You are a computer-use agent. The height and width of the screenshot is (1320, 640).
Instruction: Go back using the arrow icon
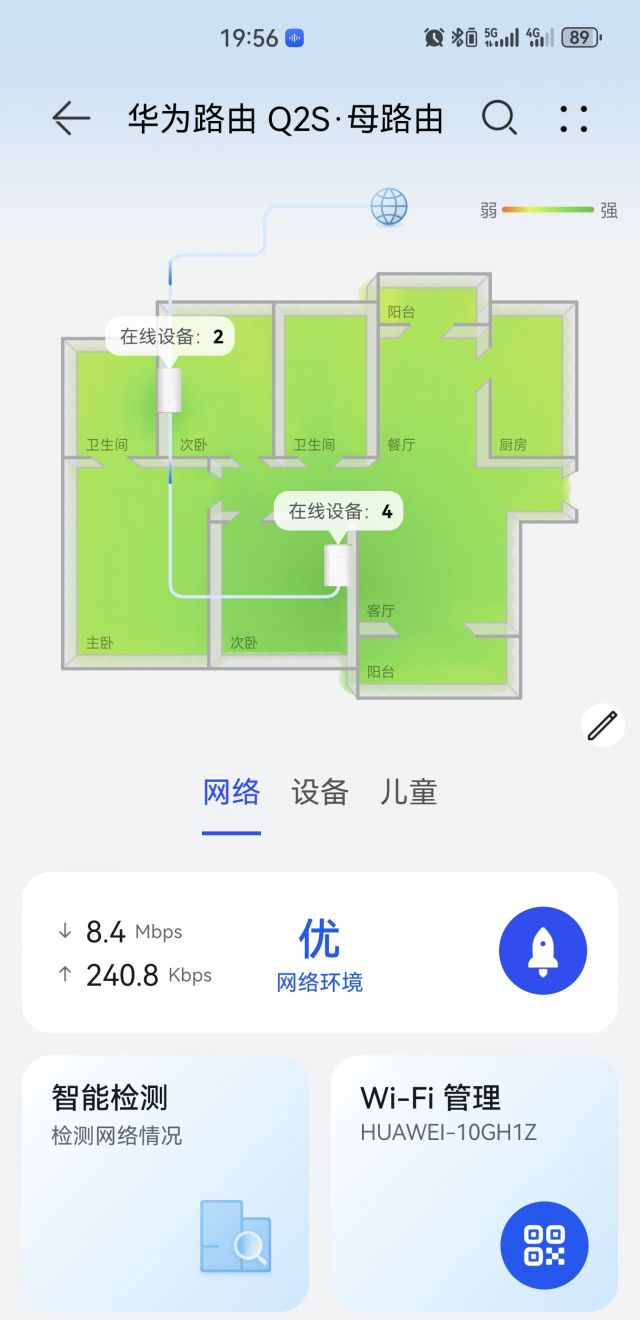(71, 119)
